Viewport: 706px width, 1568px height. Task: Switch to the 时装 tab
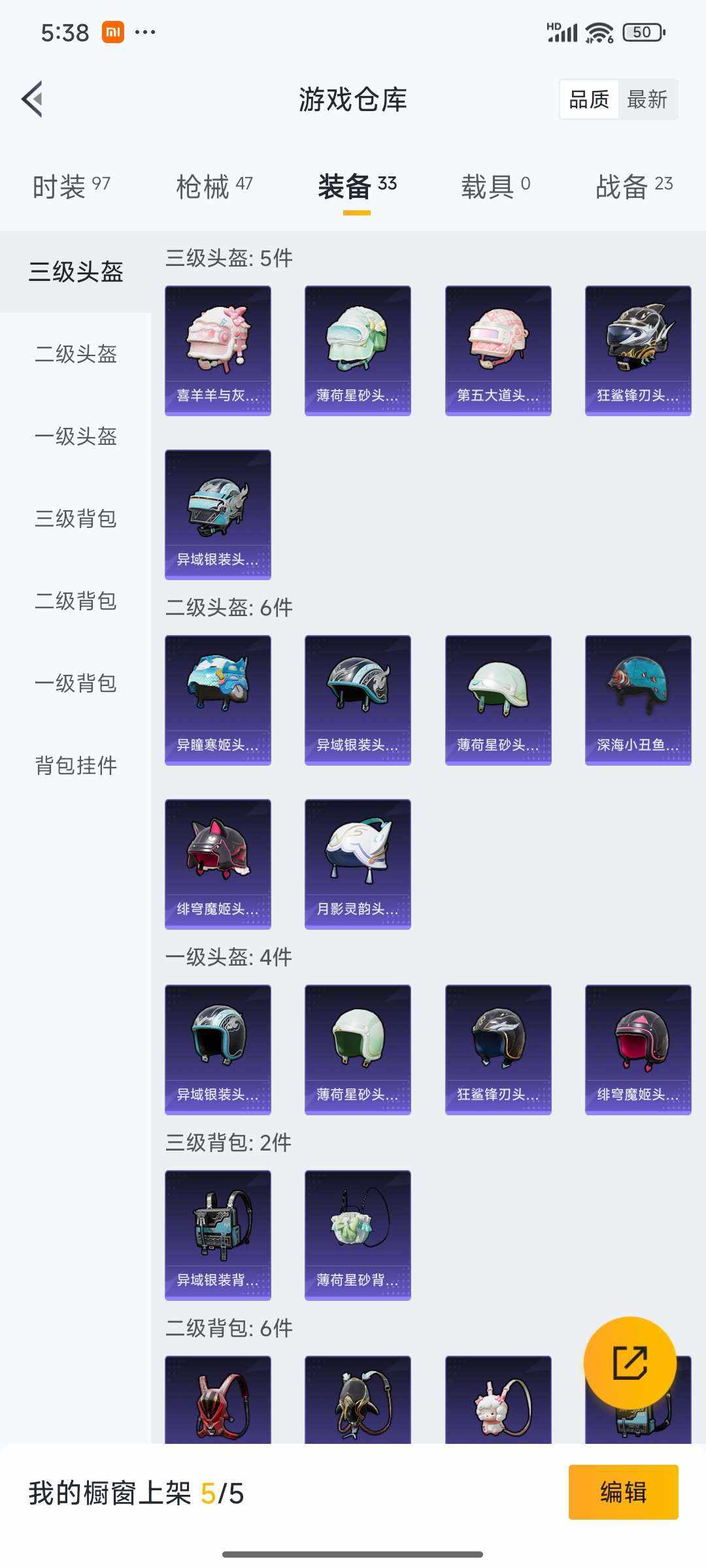71,187
